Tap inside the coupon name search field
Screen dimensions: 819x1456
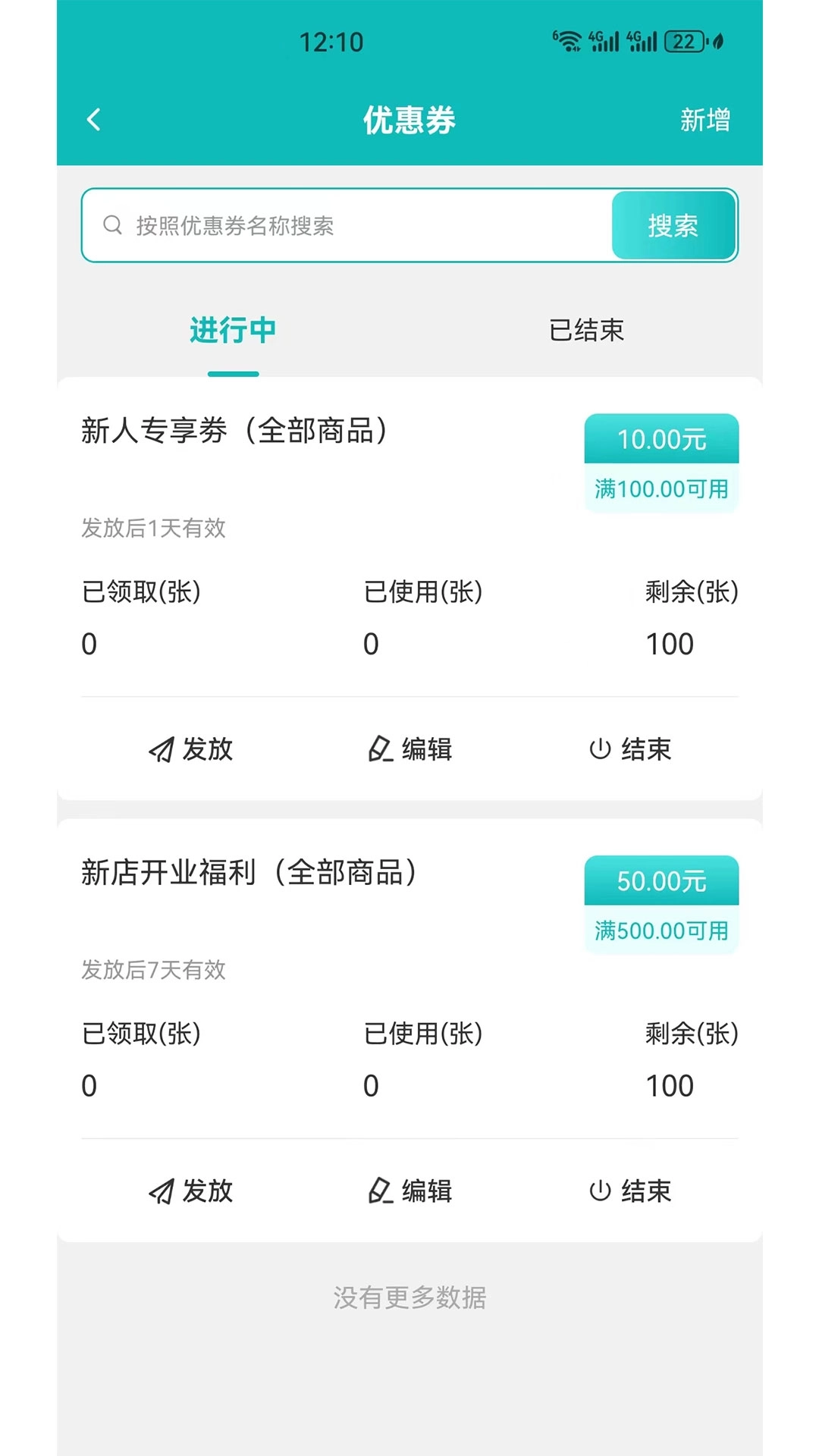click(x=341, y=224)
